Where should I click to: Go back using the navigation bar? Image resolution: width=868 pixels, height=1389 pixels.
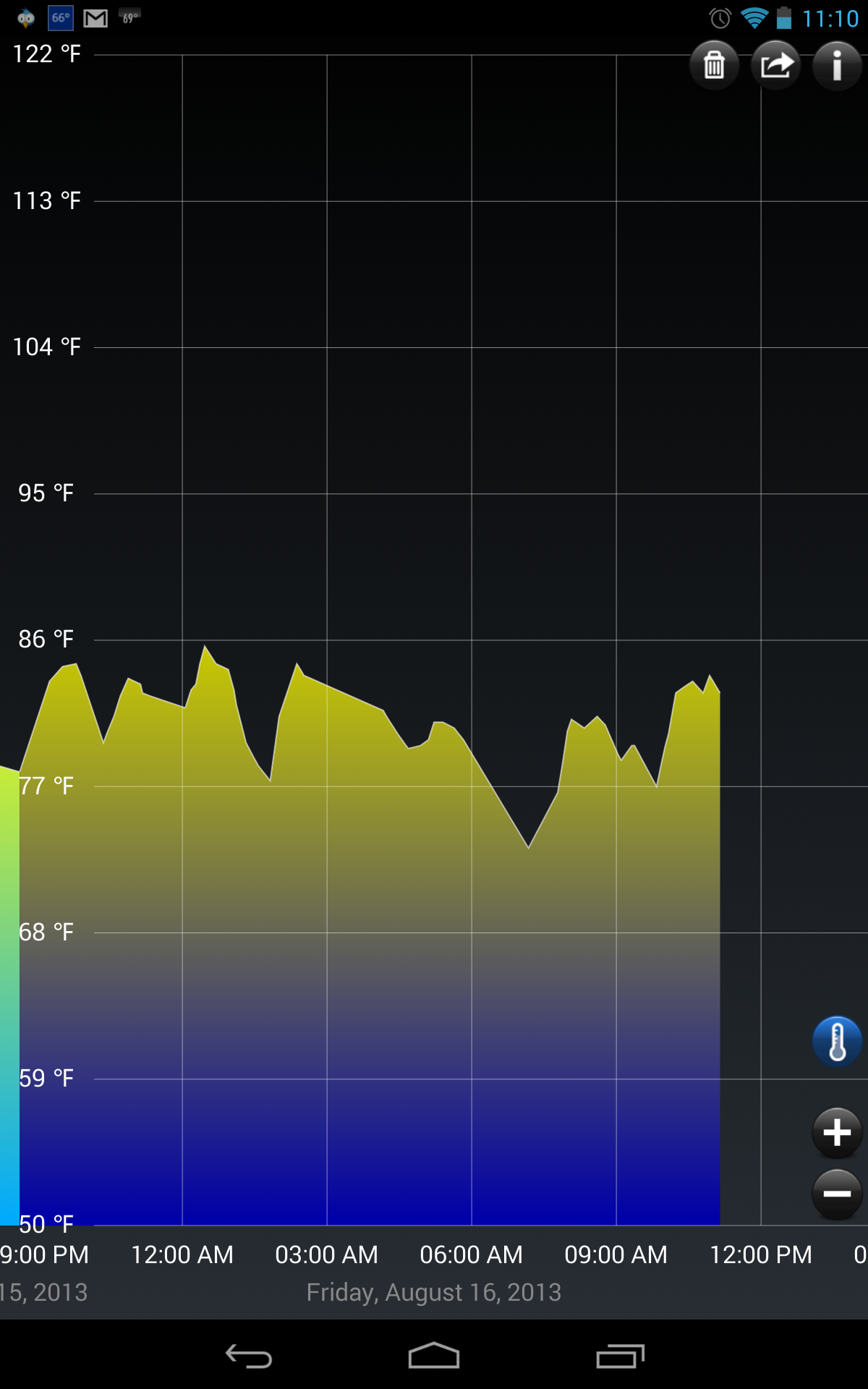click(249, 1356)
